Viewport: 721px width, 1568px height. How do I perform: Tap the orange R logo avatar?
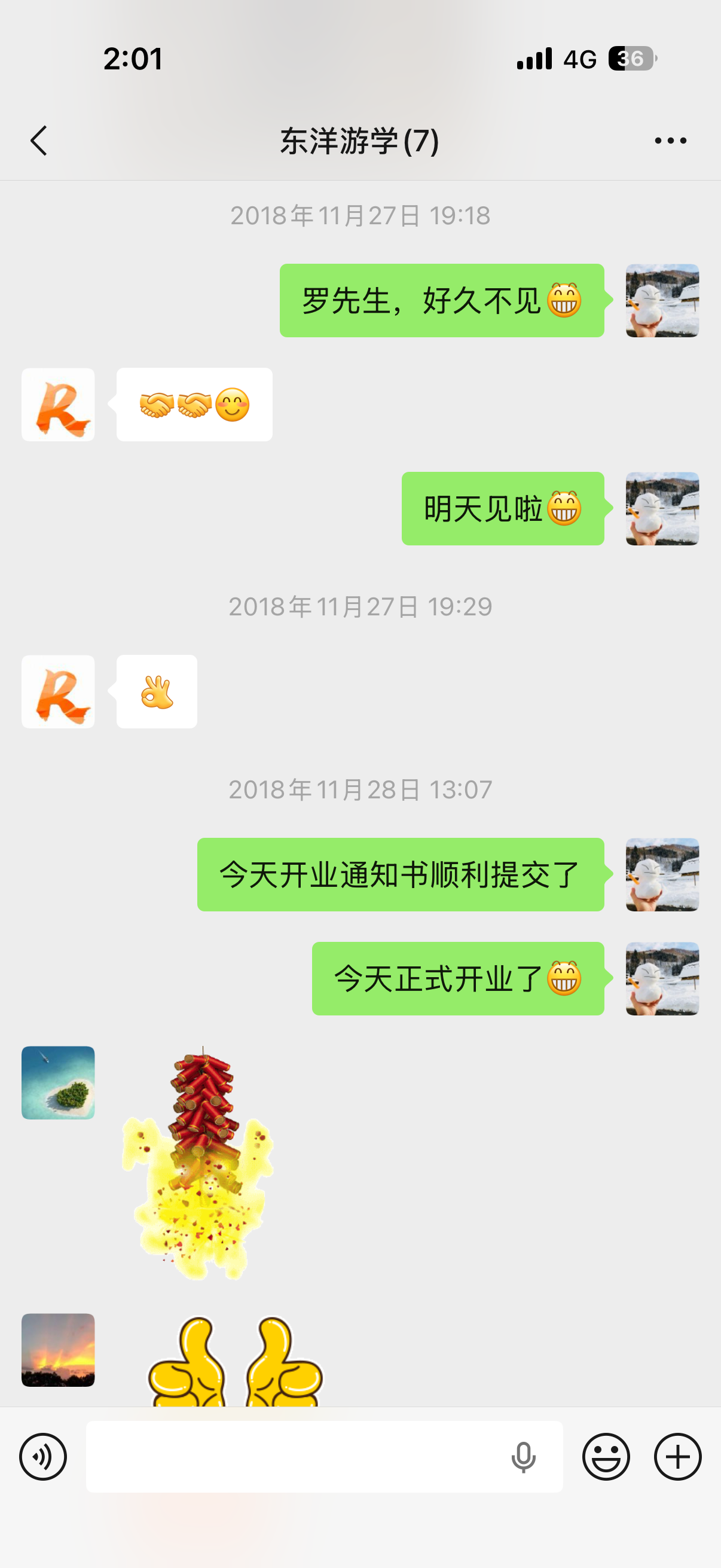(58, 405)
